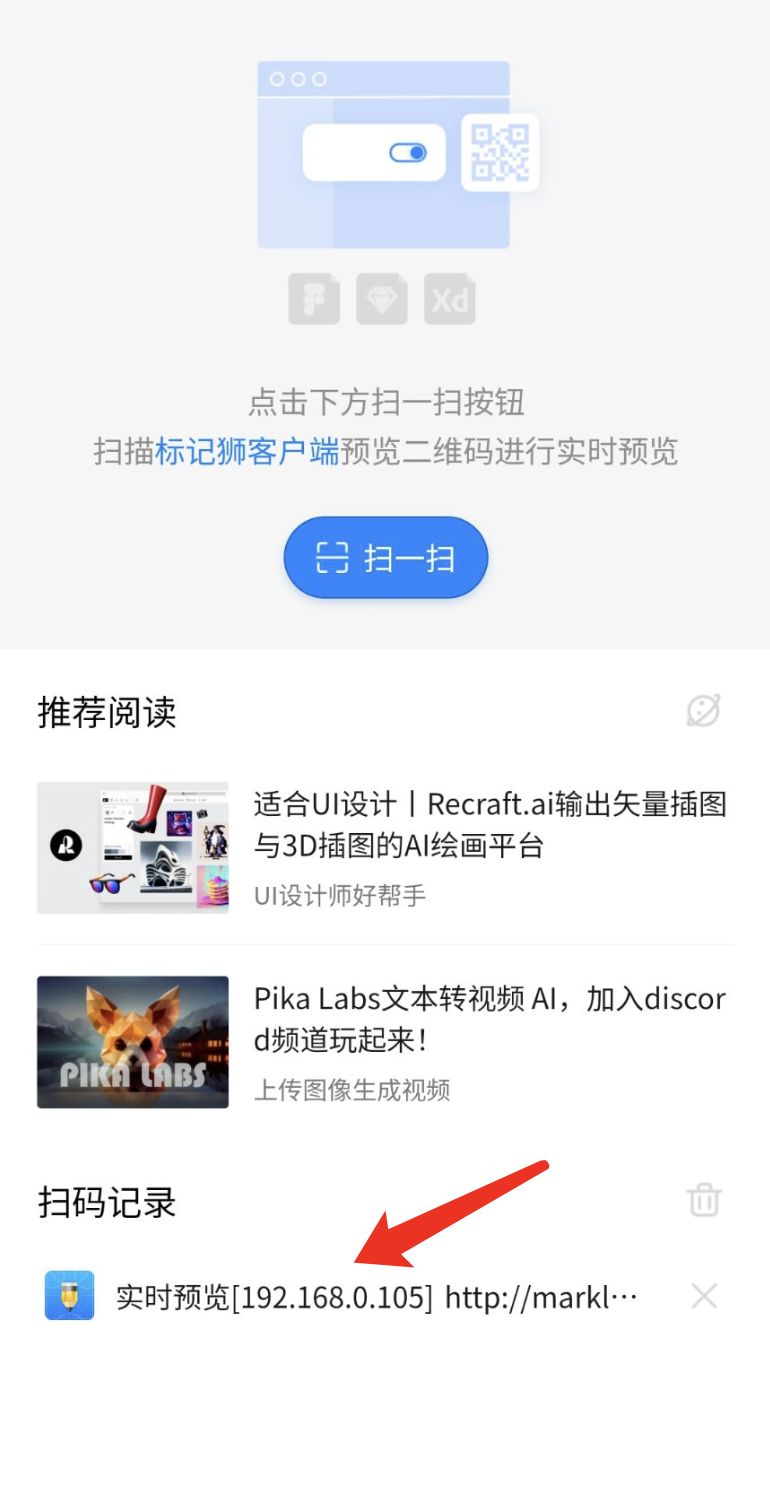Screen dimensions: 770x1506
Task: Tap the QR code graphic in the illustration
Action: 502,152
